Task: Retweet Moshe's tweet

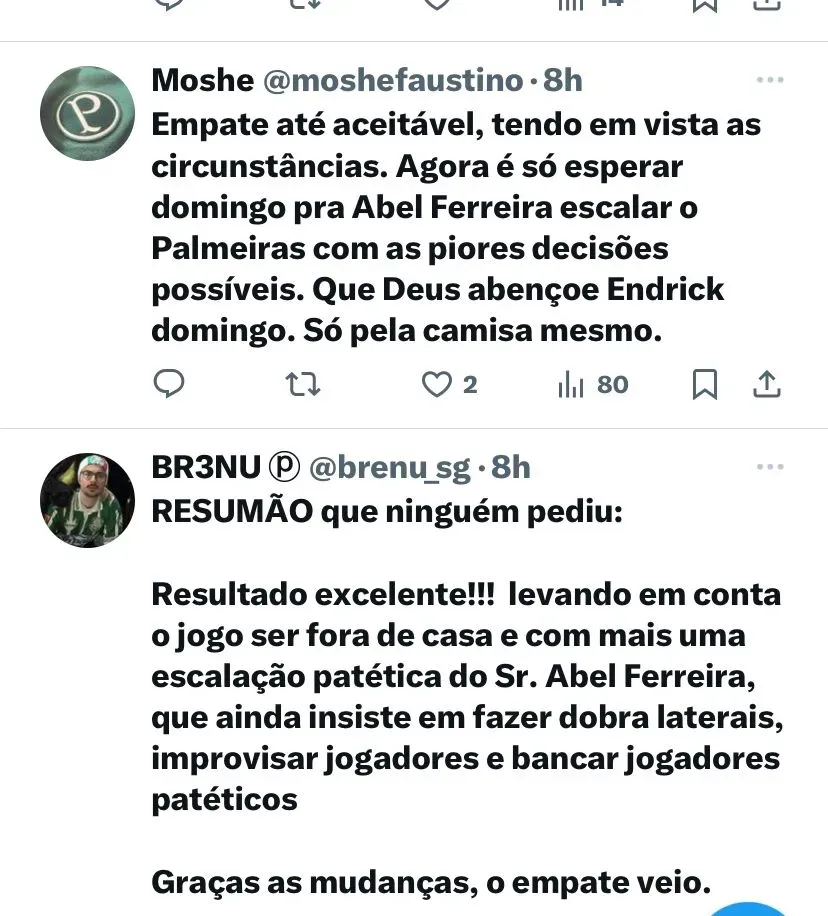Action: click(302, 384)
